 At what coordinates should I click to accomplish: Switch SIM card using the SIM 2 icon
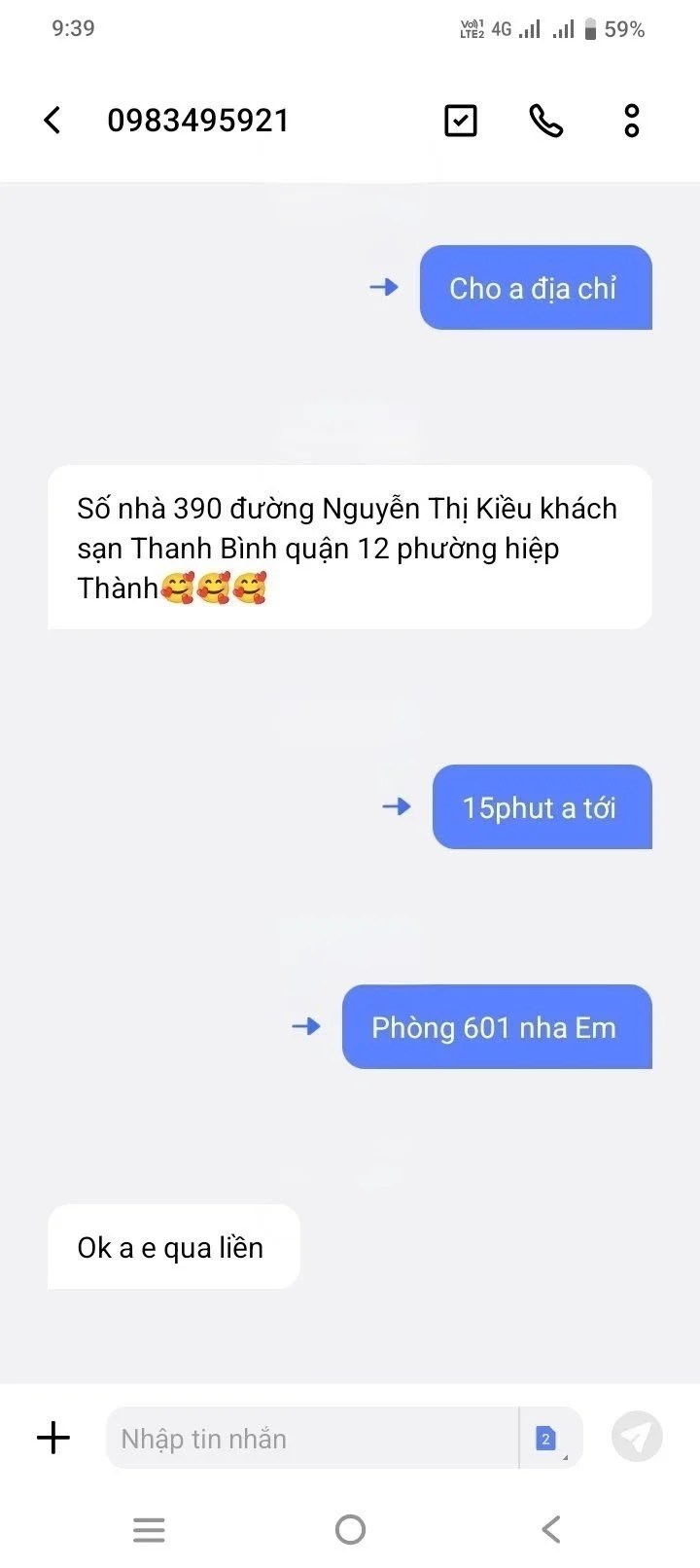tap(547, 1438)
